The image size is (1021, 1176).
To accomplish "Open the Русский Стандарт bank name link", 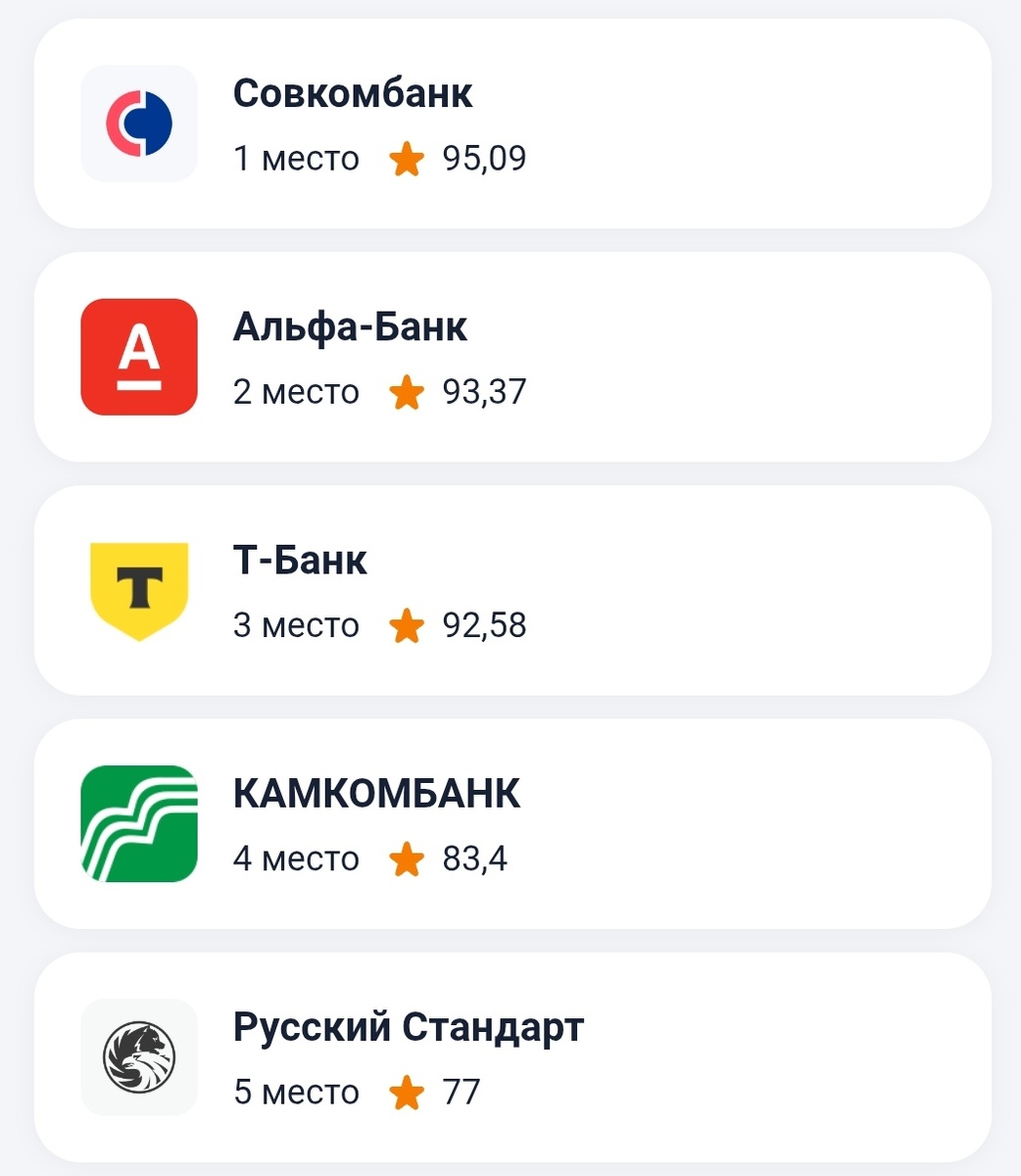I will (408, 1027).
